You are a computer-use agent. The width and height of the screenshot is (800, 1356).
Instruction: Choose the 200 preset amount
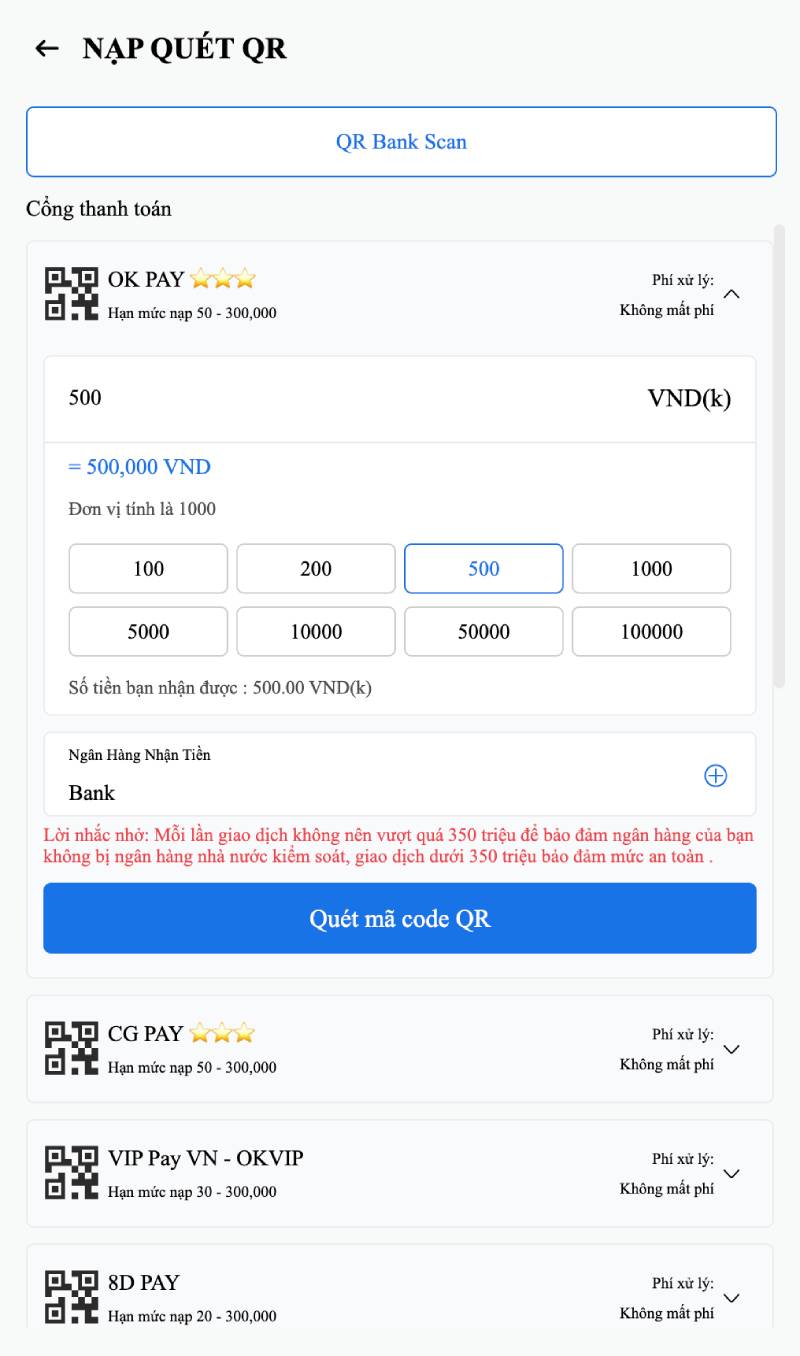click(x=316, y=569)
